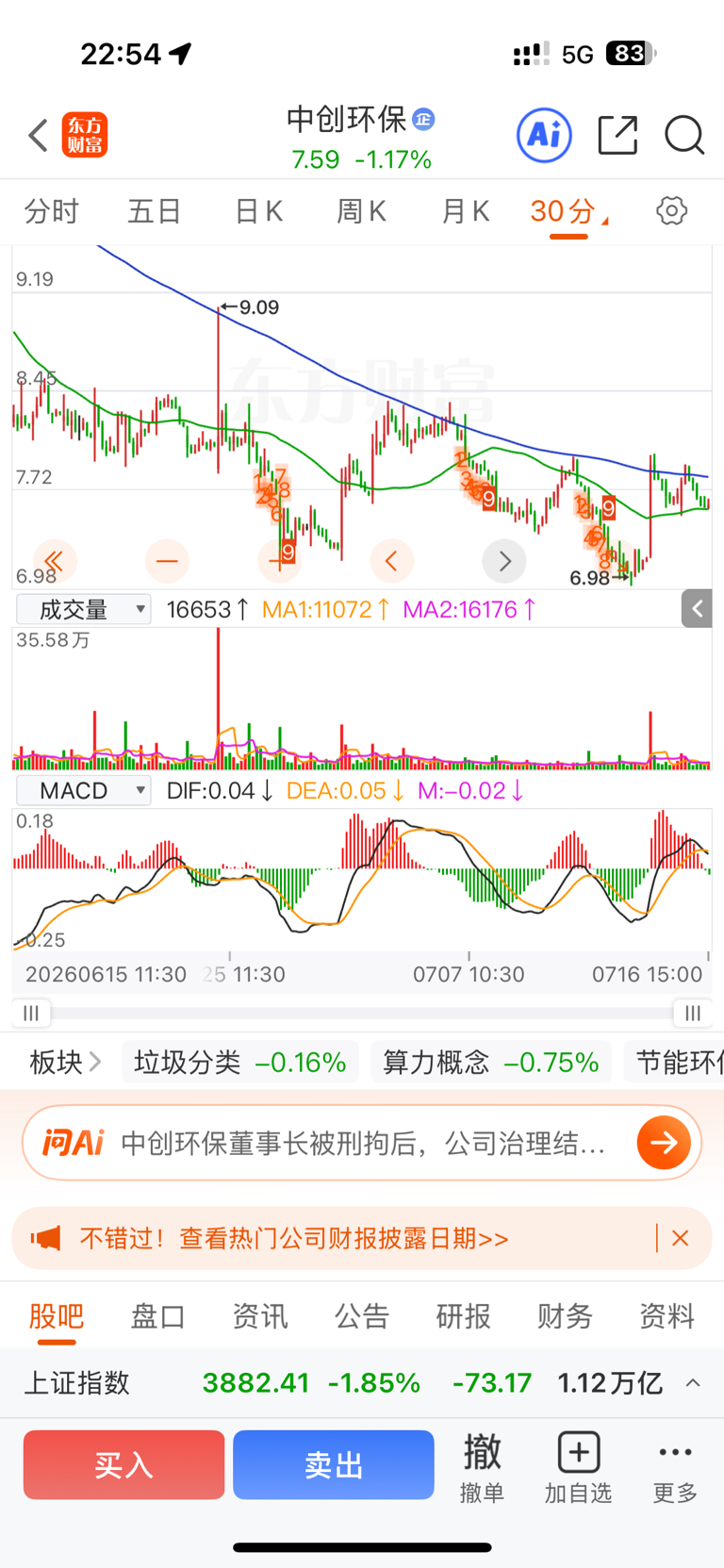This screenshot has height=1568, width=724.
Task: Add stock via 加自选
Action: 578,1468
